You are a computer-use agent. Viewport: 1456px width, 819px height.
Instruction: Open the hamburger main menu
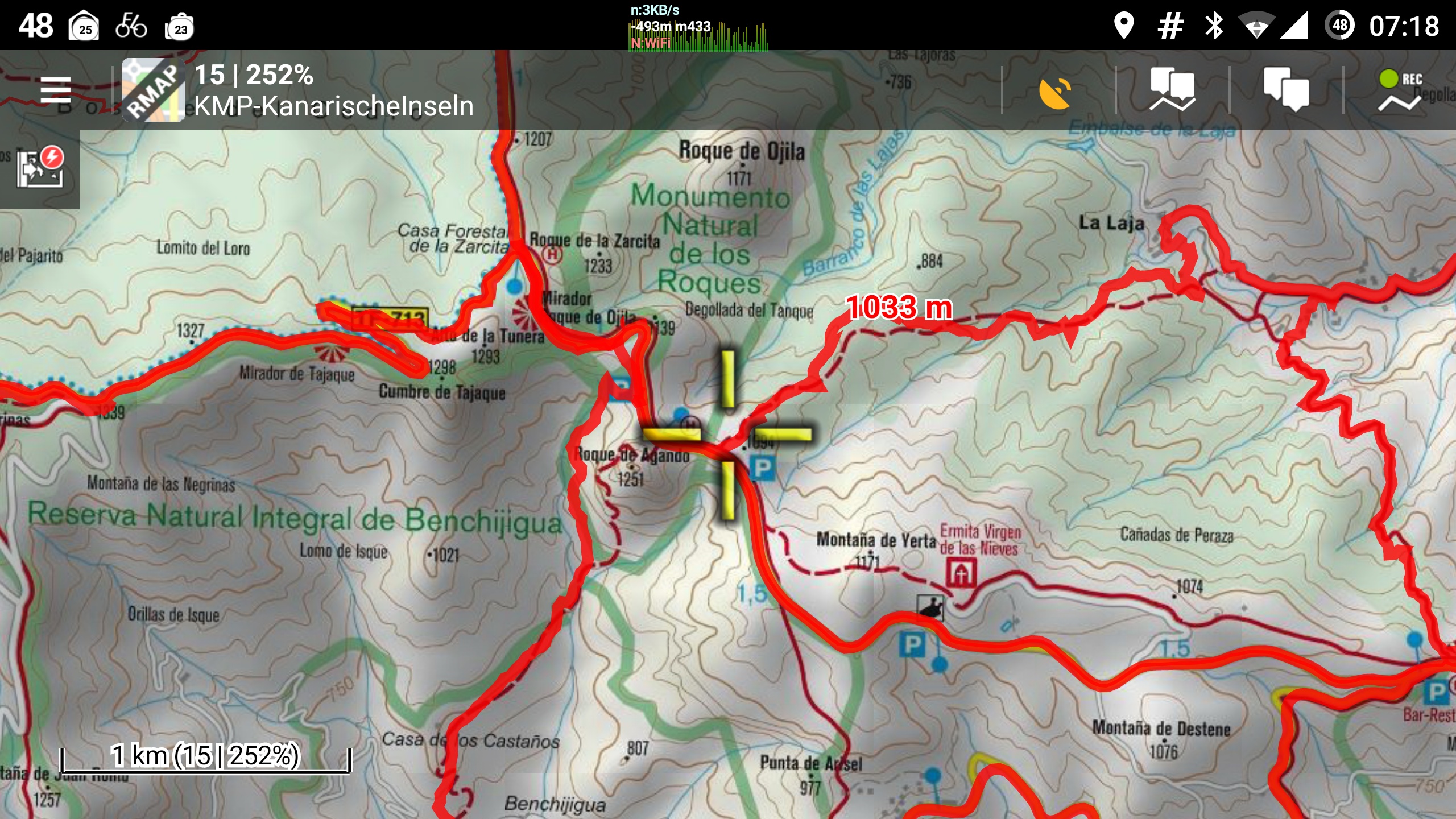pyautogui.click(x=55, y=90)
